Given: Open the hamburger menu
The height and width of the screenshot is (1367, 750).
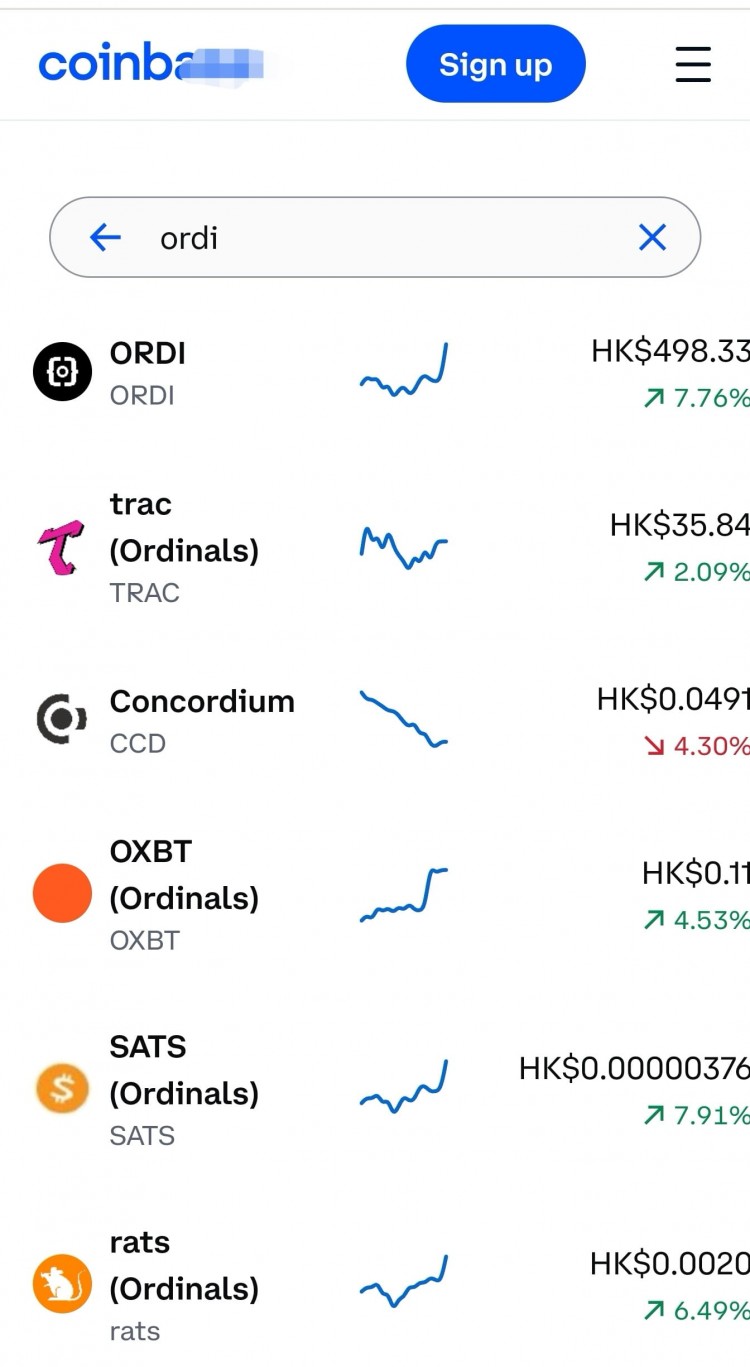Looking at the screenshot, I should 693,64.
